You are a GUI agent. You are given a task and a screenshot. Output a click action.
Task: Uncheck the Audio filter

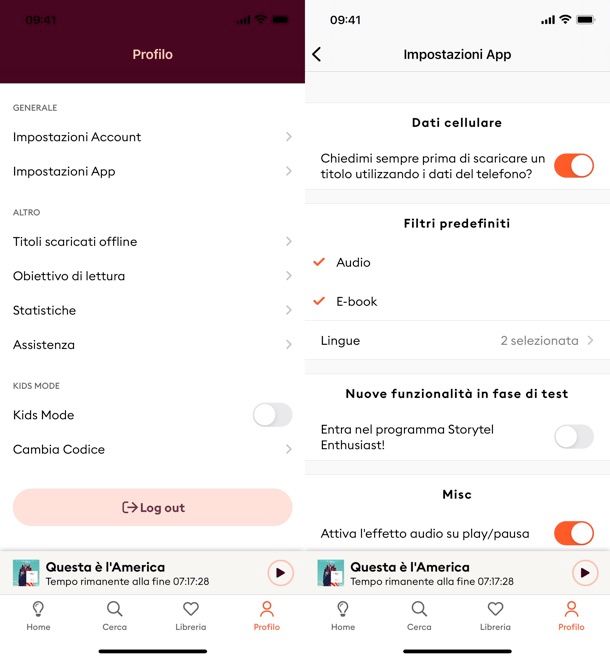[353, 262]
